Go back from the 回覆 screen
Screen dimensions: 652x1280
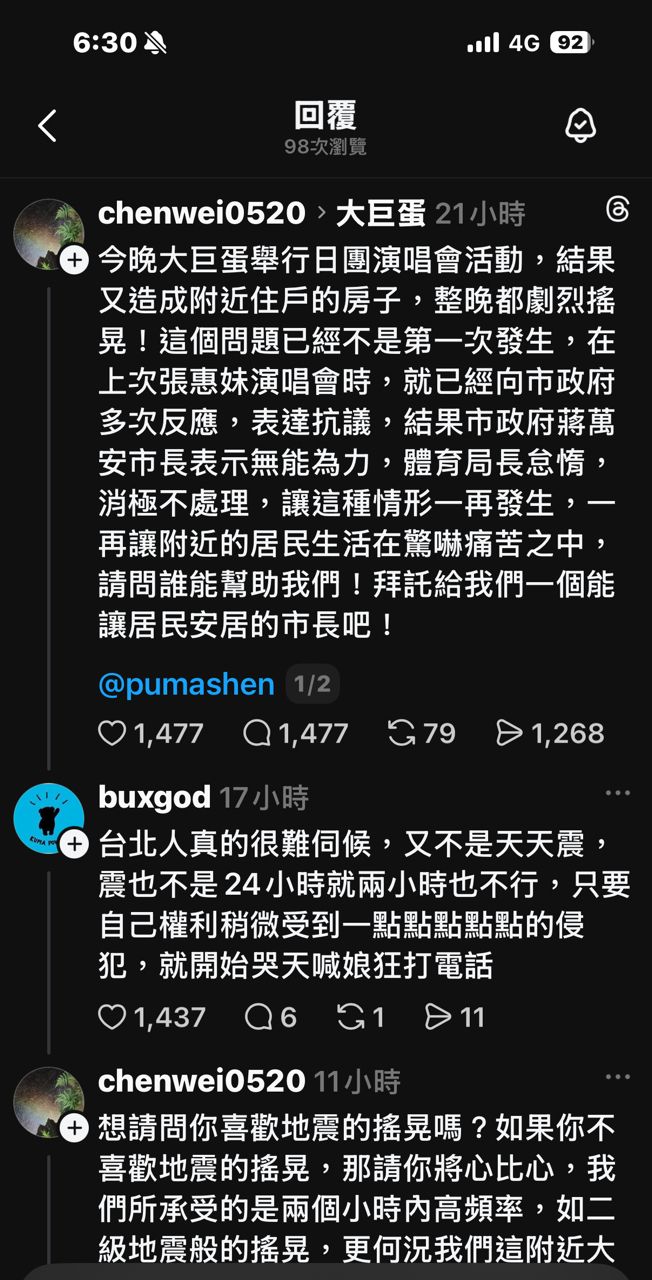[x=47, y=125]
